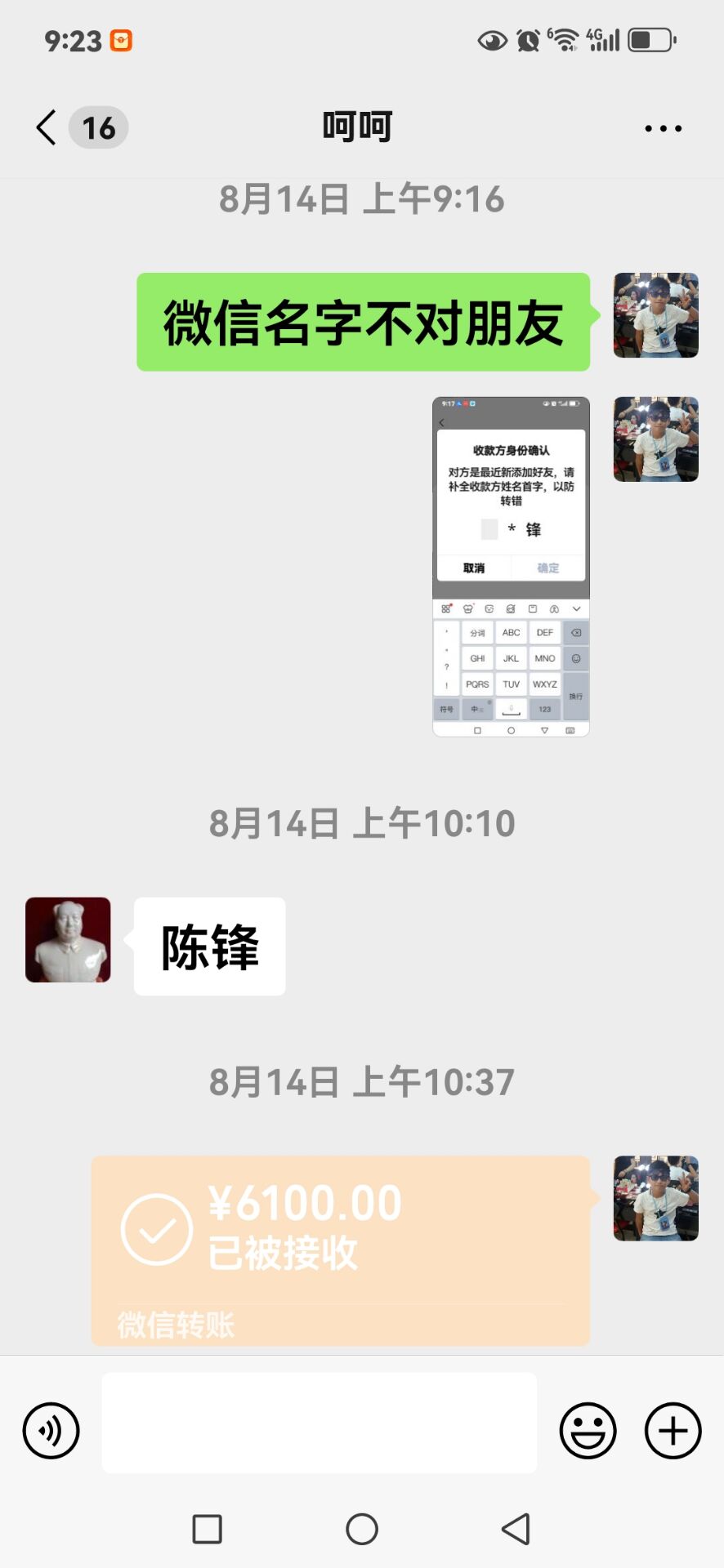This screenshot has height=1568, width=724.
Task: Open the chat overflow menu
Action: 663,128
